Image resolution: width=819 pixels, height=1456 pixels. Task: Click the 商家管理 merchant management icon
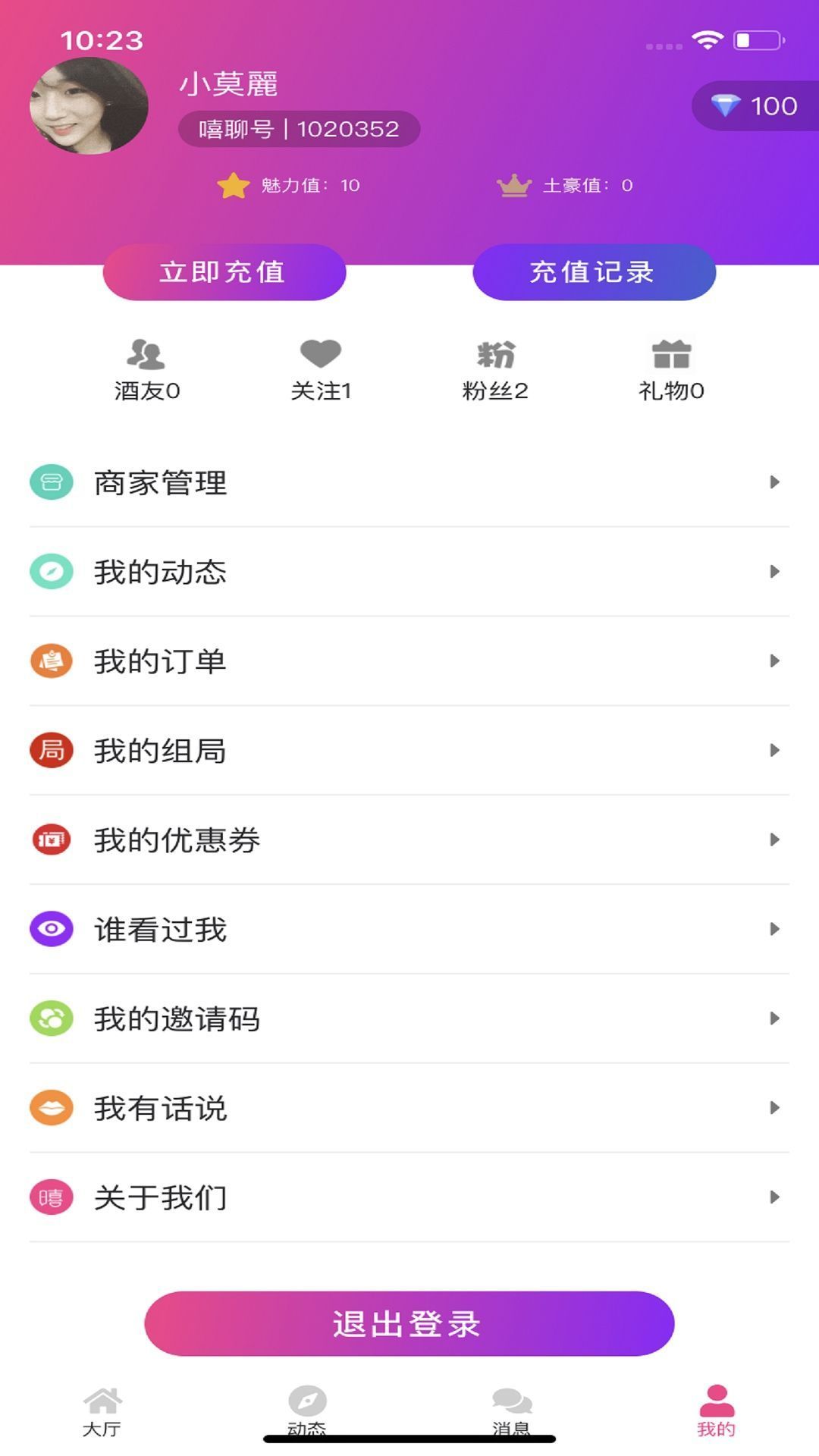pyautogui.click(x=51, y=482)
